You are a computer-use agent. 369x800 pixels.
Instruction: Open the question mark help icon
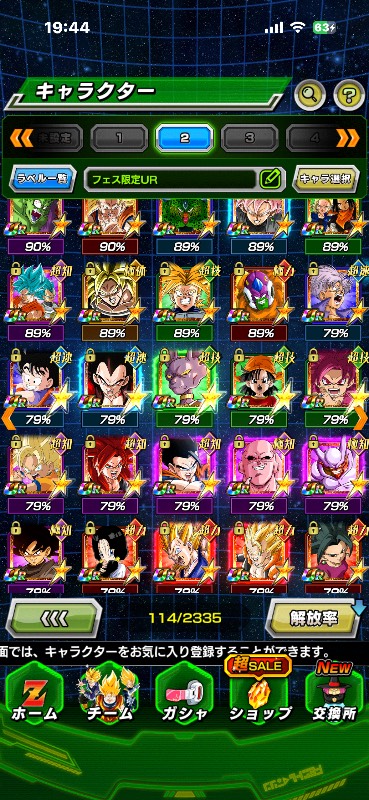point(349,93)
